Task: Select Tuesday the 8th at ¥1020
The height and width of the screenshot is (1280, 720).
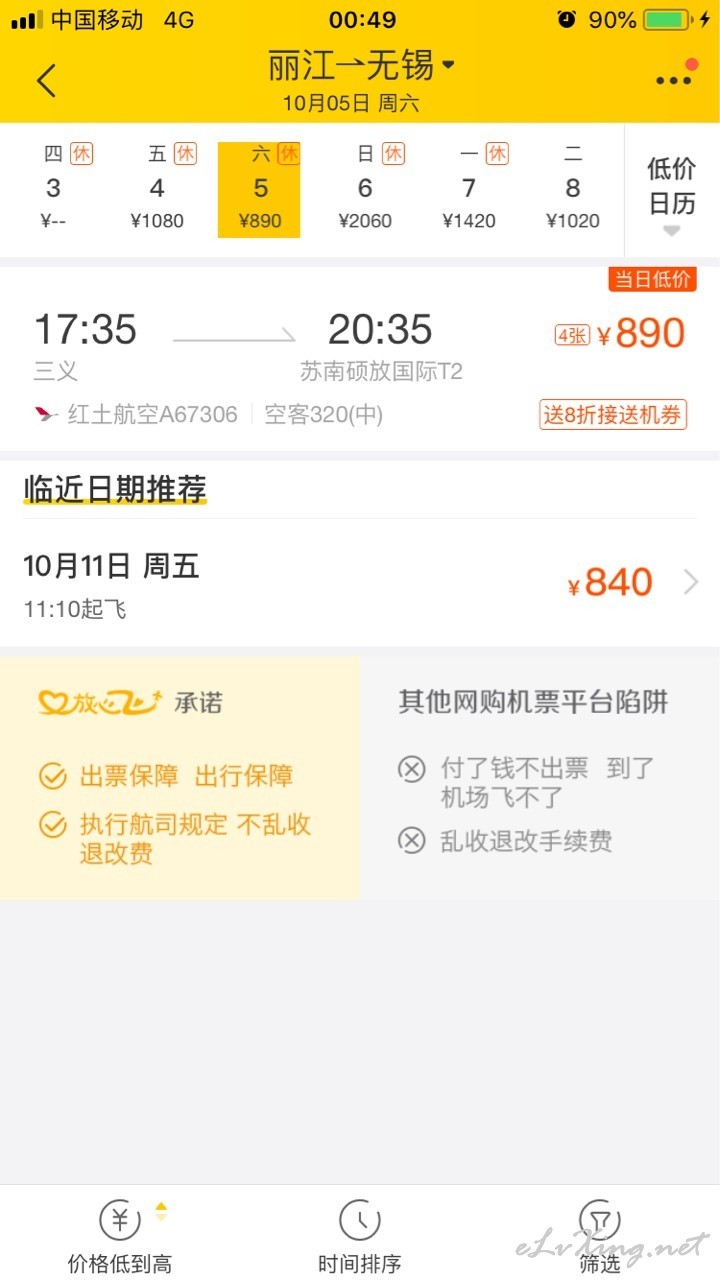Action: [x=573, y=189]
